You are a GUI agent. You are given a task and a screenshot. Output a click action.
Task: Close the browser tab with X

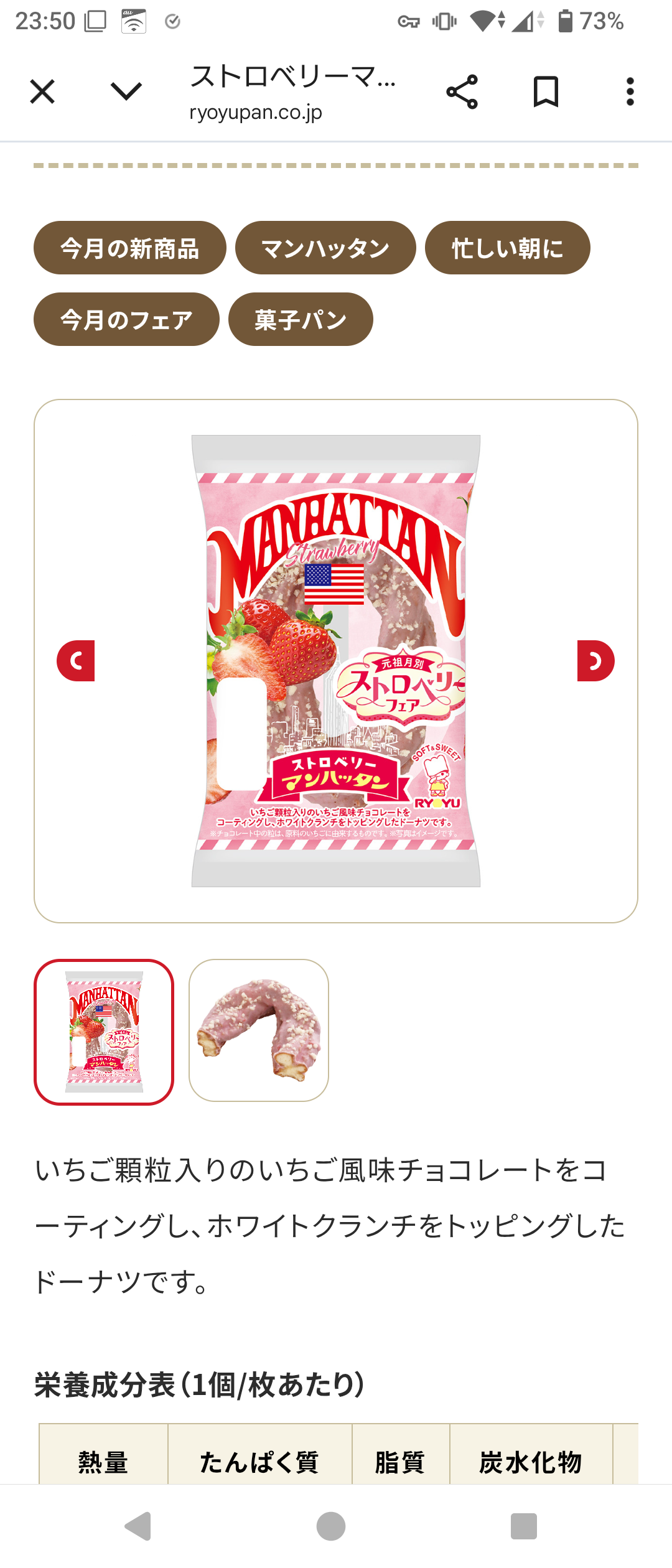click(42, 92)
